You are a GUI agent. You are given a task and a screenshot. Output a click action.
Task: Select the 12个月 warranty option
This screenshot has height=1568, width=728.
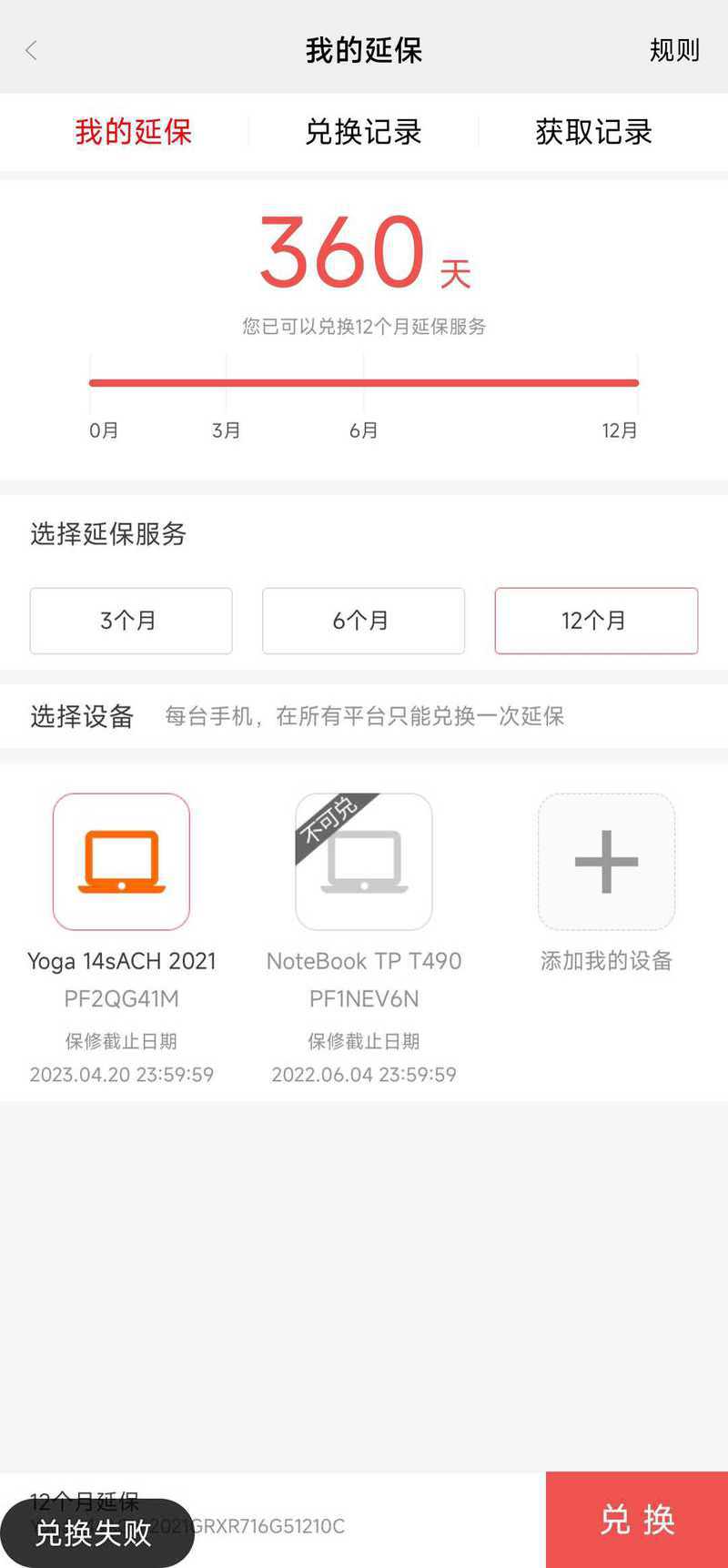point(596,621)
